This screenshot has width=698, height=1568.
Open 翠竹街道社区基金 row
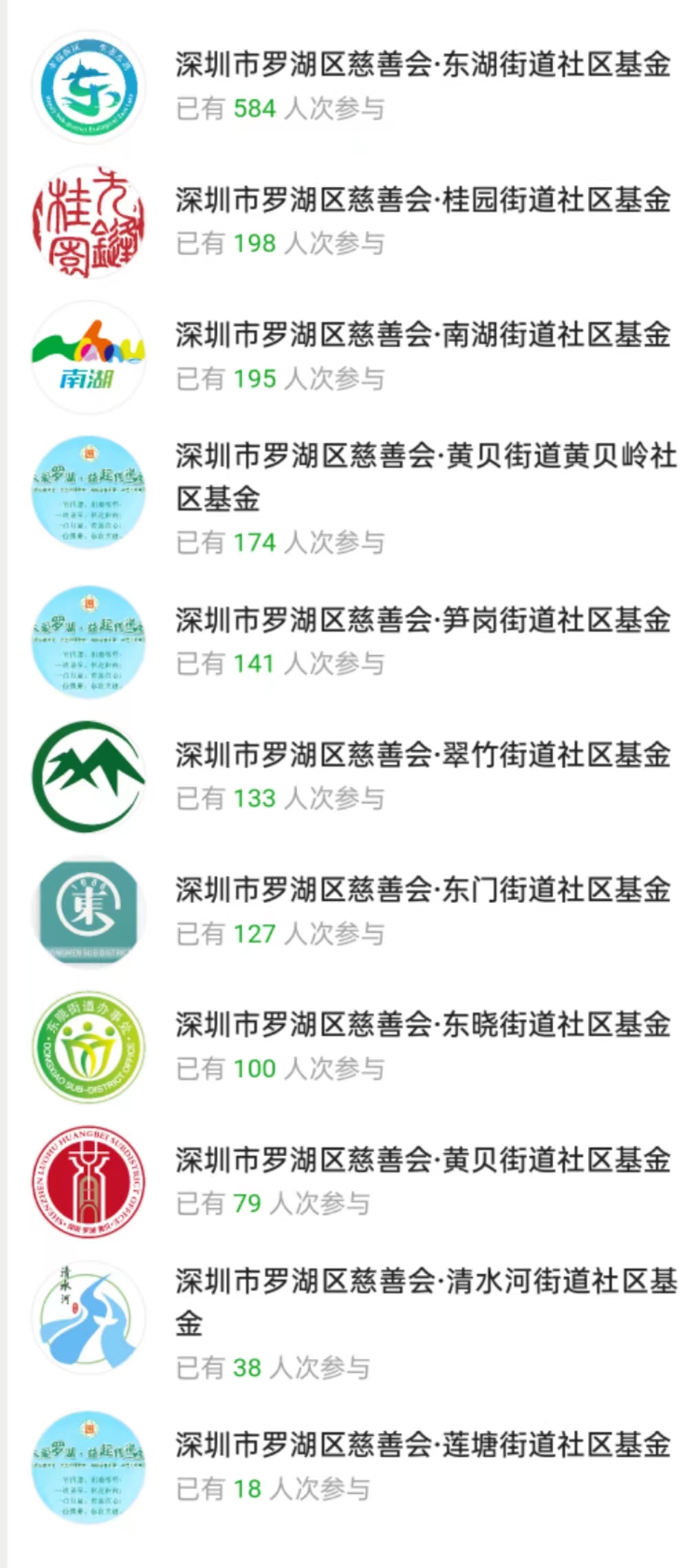point(352,776)
